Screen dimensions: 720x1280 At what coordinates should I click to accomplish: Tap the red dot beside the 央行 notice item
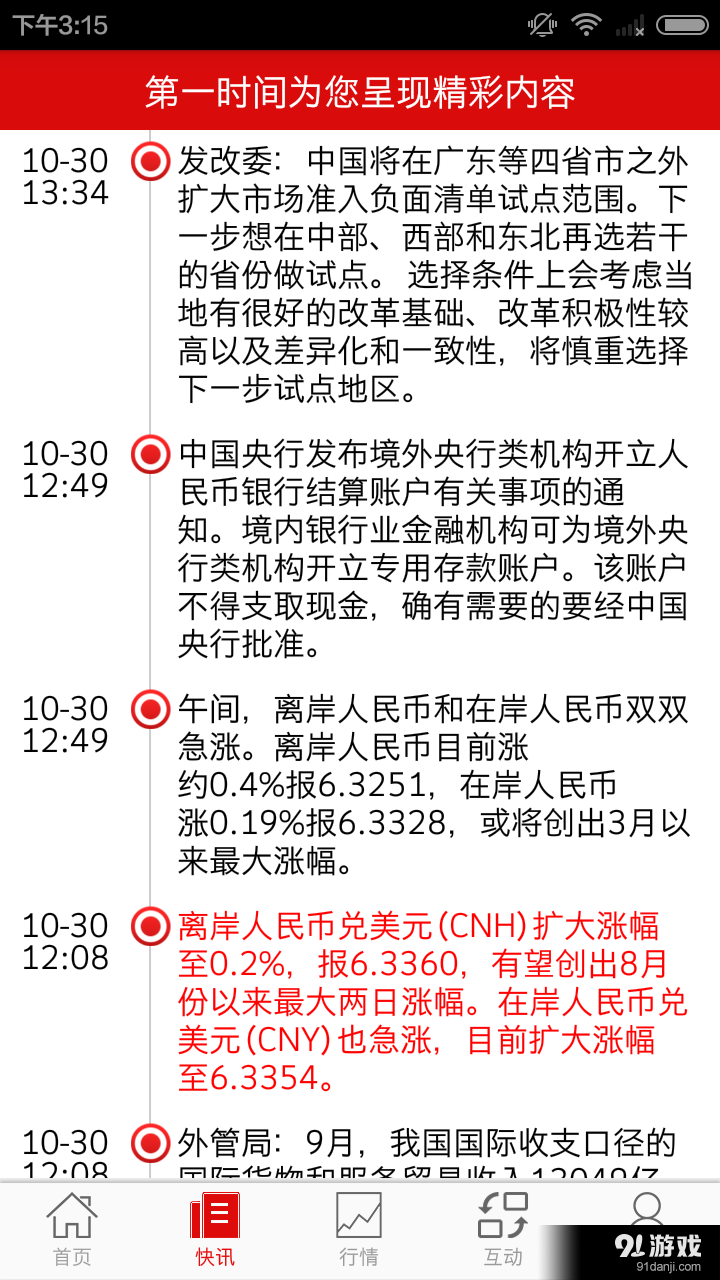150,454
